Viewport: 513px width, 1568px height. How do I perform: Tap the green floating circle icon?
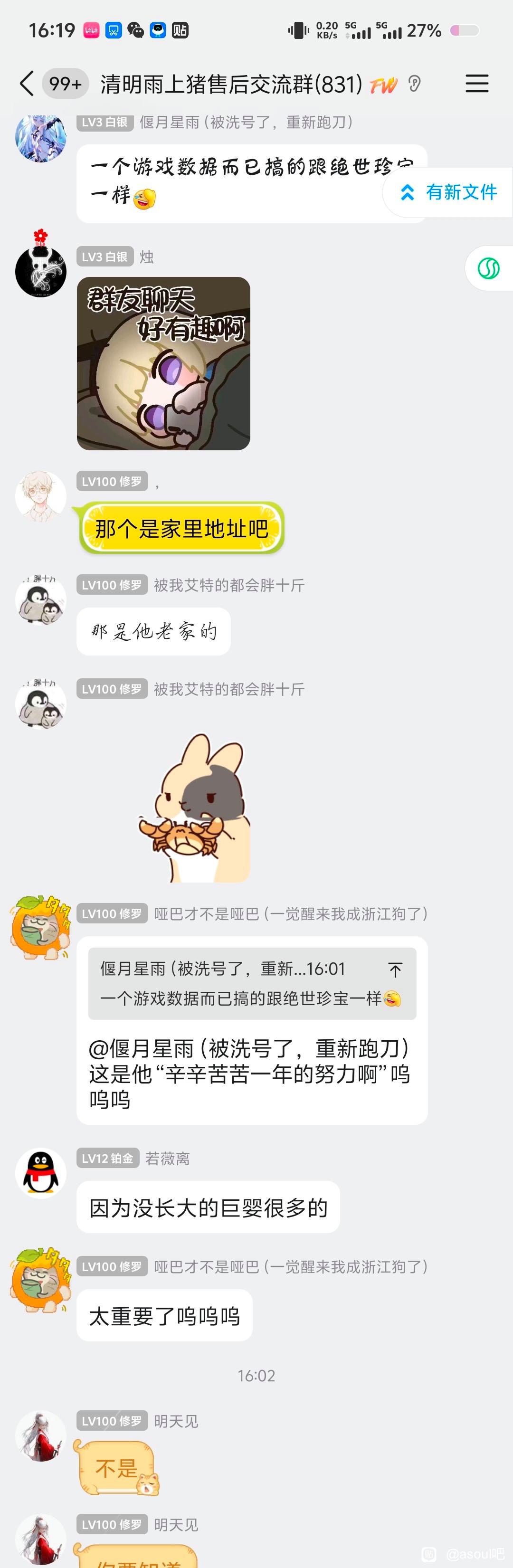(x=488, y=268)
